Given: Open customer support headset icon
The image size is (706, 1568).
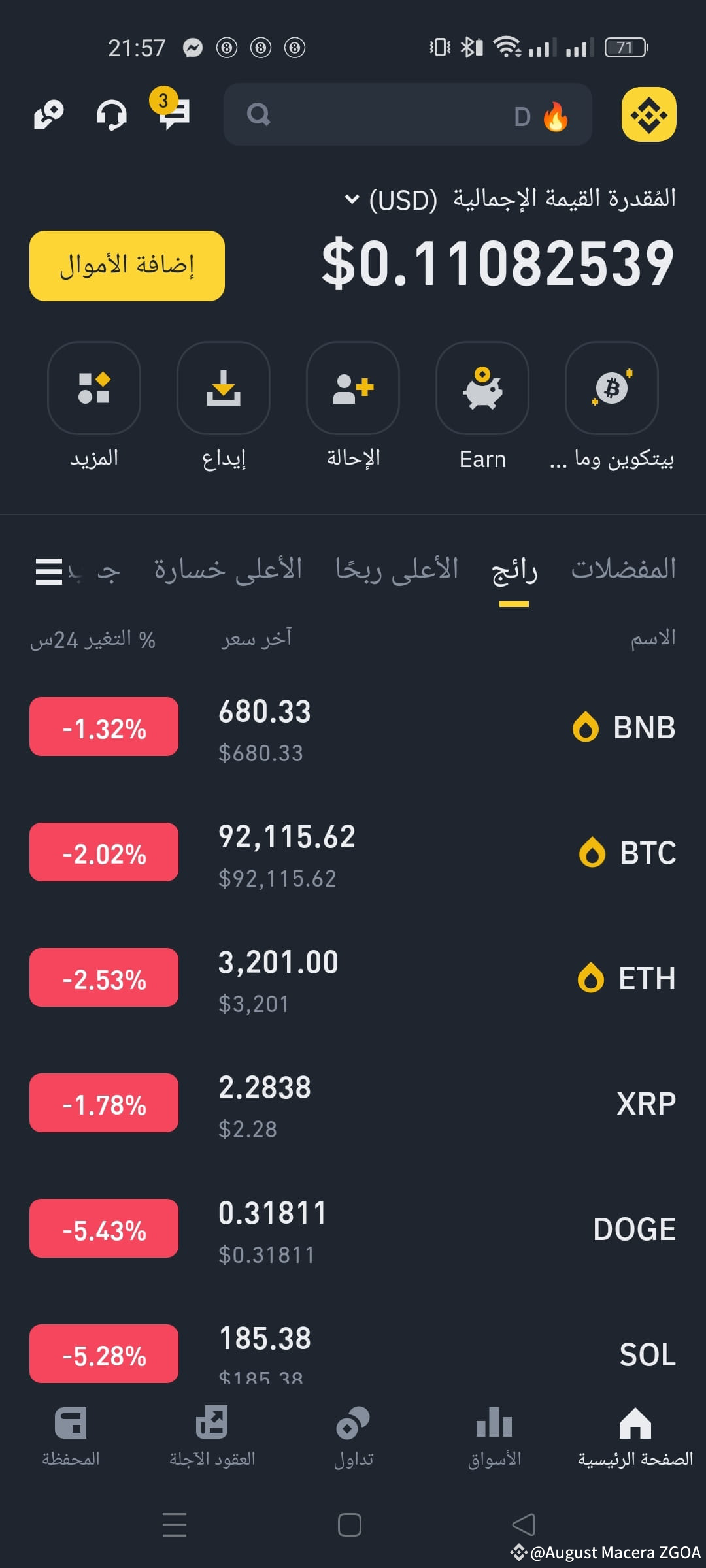Looking at the screenshot, I should pyautogui.click(x=112, y=115).
